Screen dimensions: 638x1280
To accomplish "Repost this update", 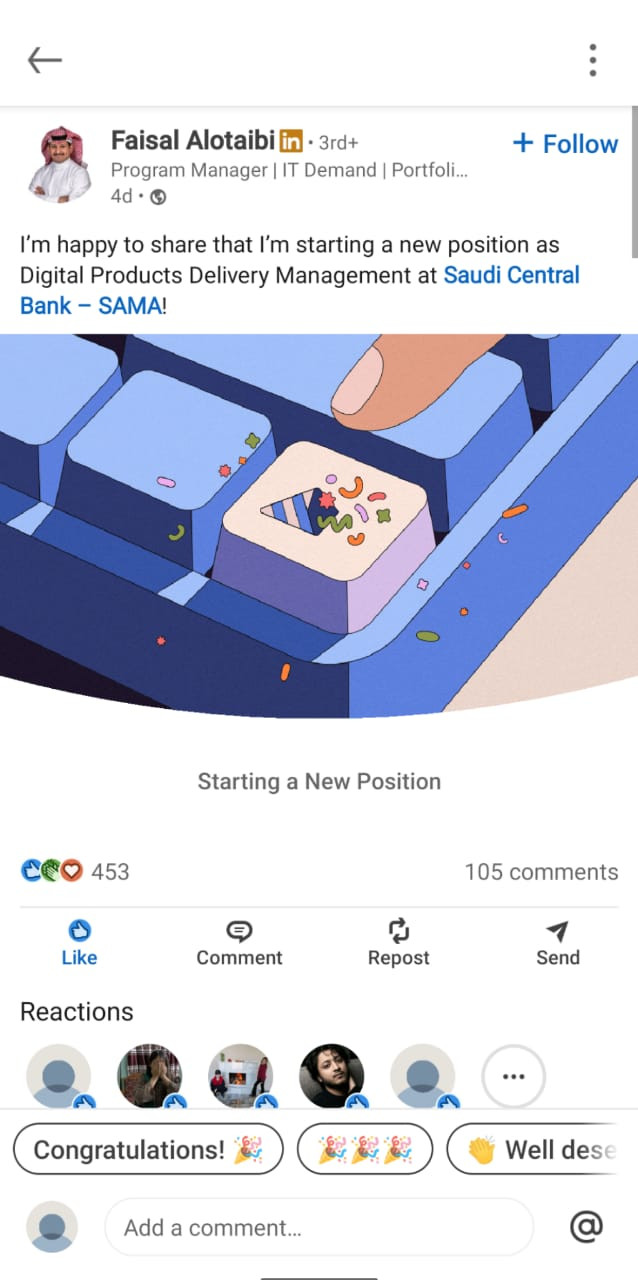I will [x=398, y=943].
